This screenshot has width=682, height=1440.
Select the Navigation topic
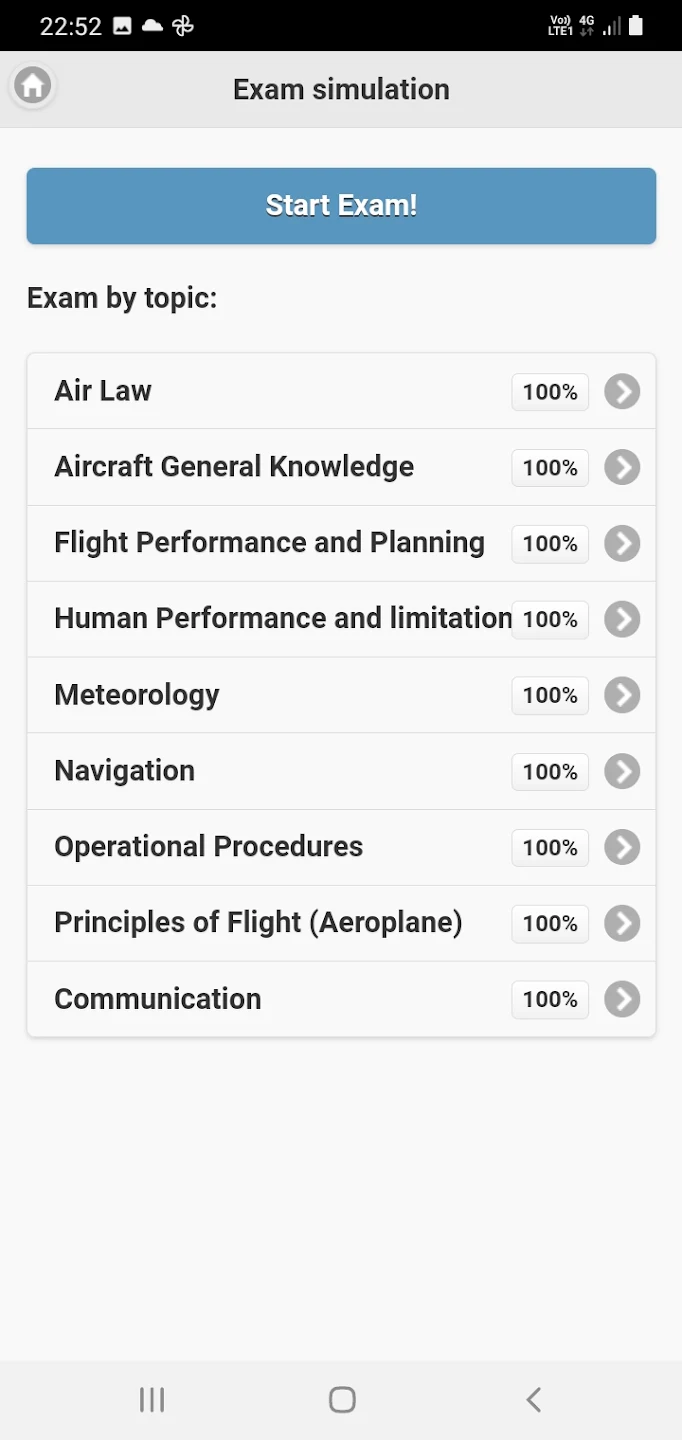click(341, 771)
